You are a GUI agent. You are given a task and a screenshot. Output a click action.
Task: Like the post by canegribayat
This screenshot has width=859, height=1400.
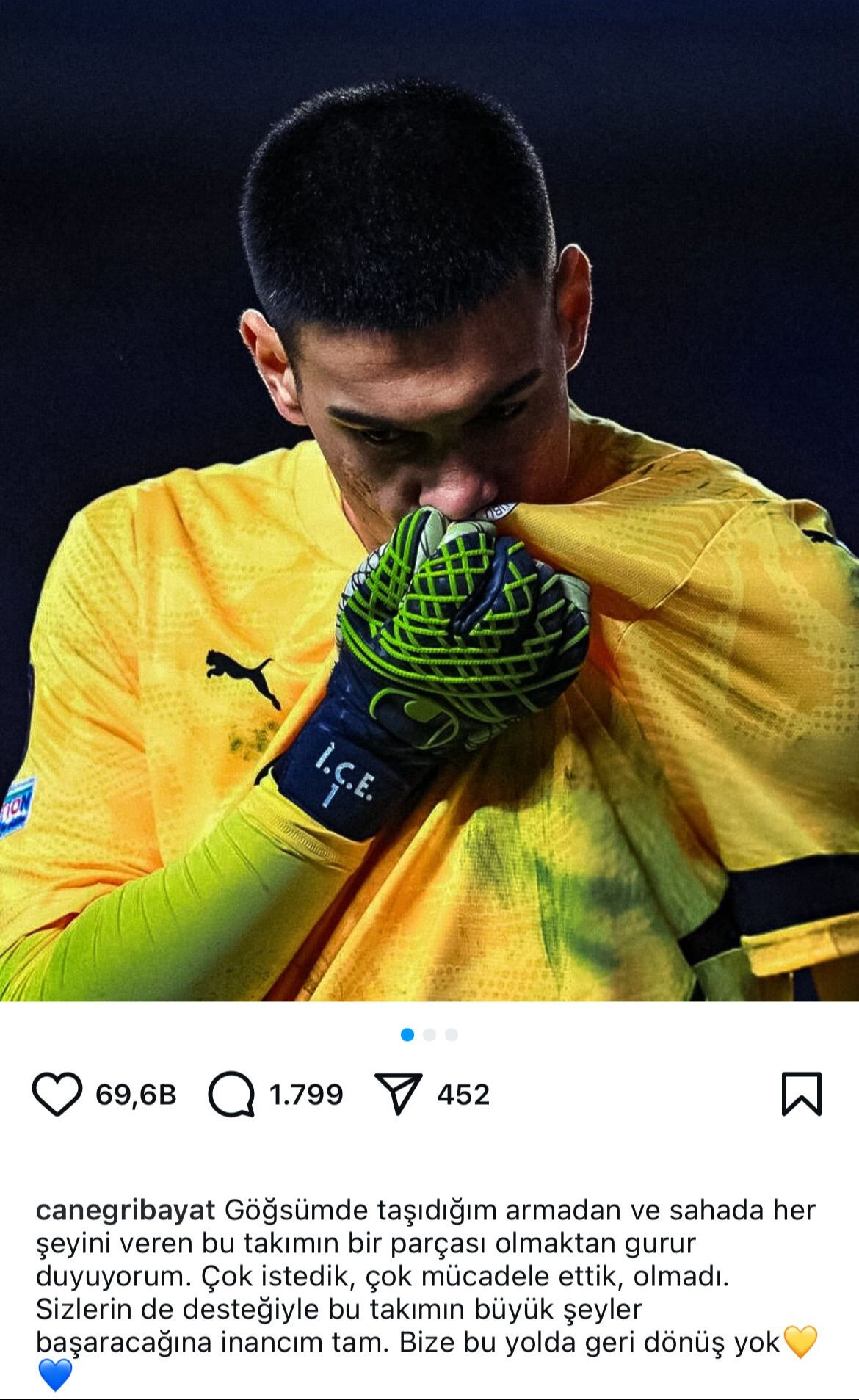click(57, 1094)
